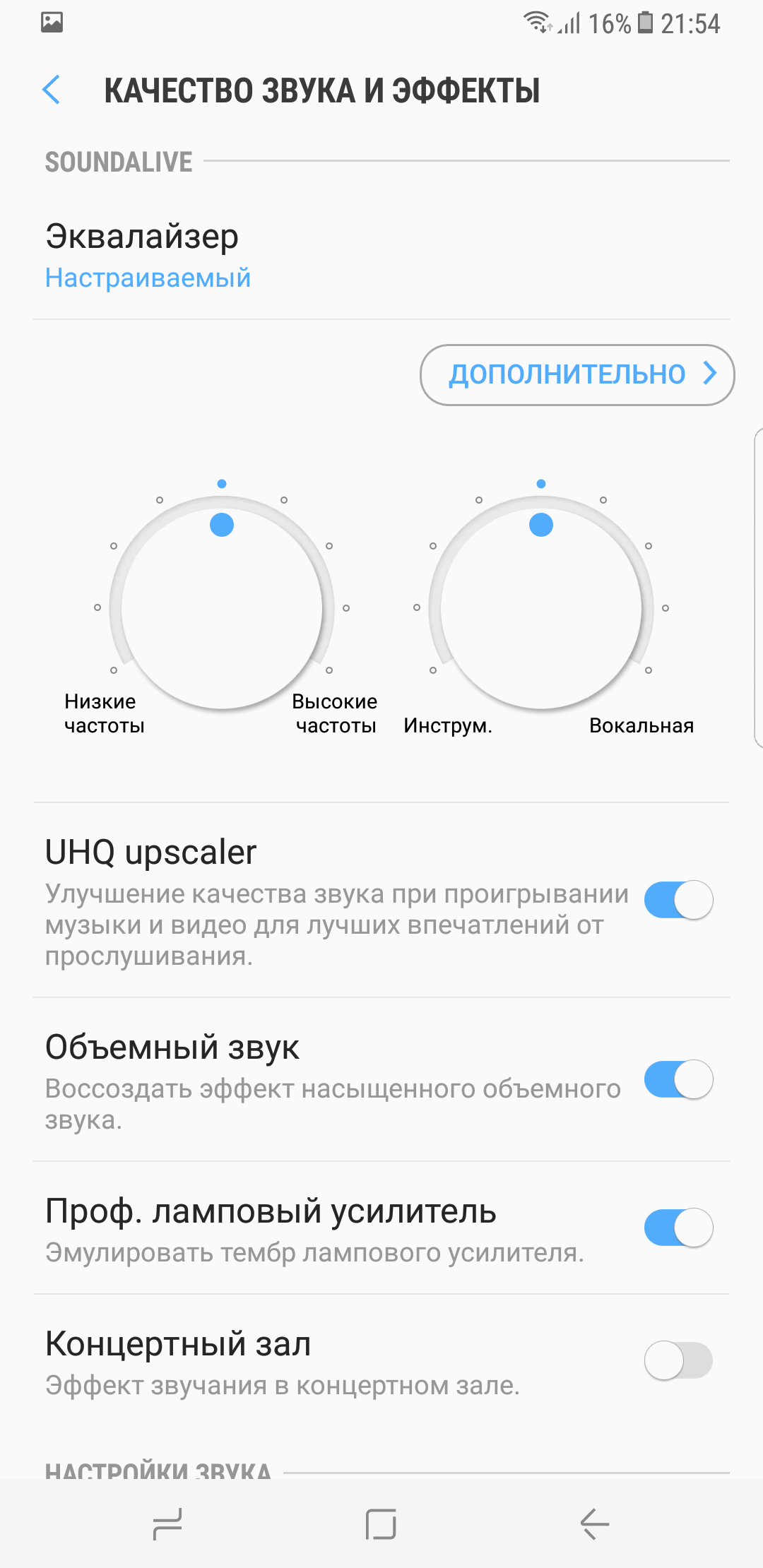Disable the Объемный звук toggle
This screenshot has height=1568, width=763.
678,1079
